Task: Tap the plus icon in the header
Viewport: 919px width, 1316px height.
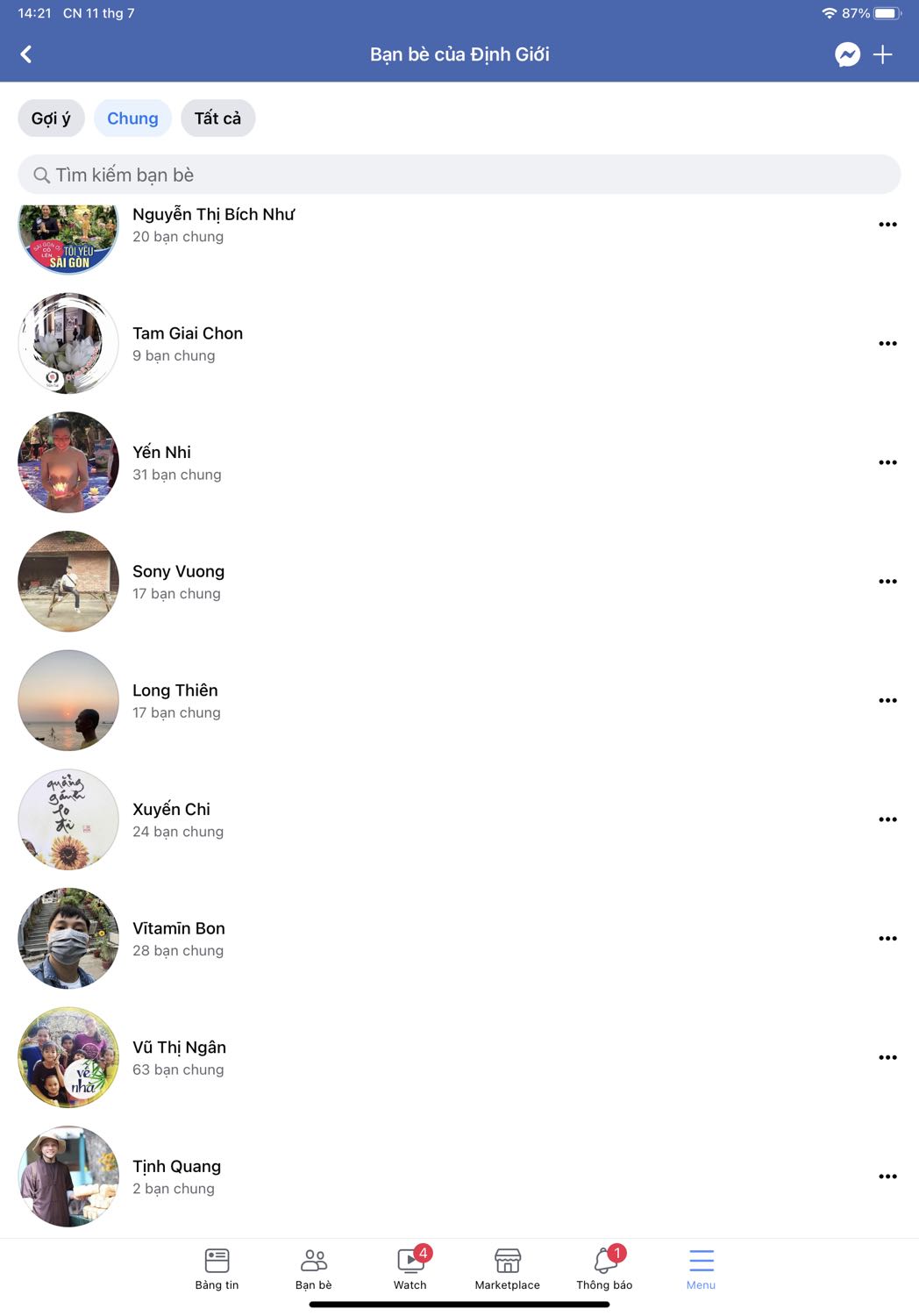Action: pos(883,54)
